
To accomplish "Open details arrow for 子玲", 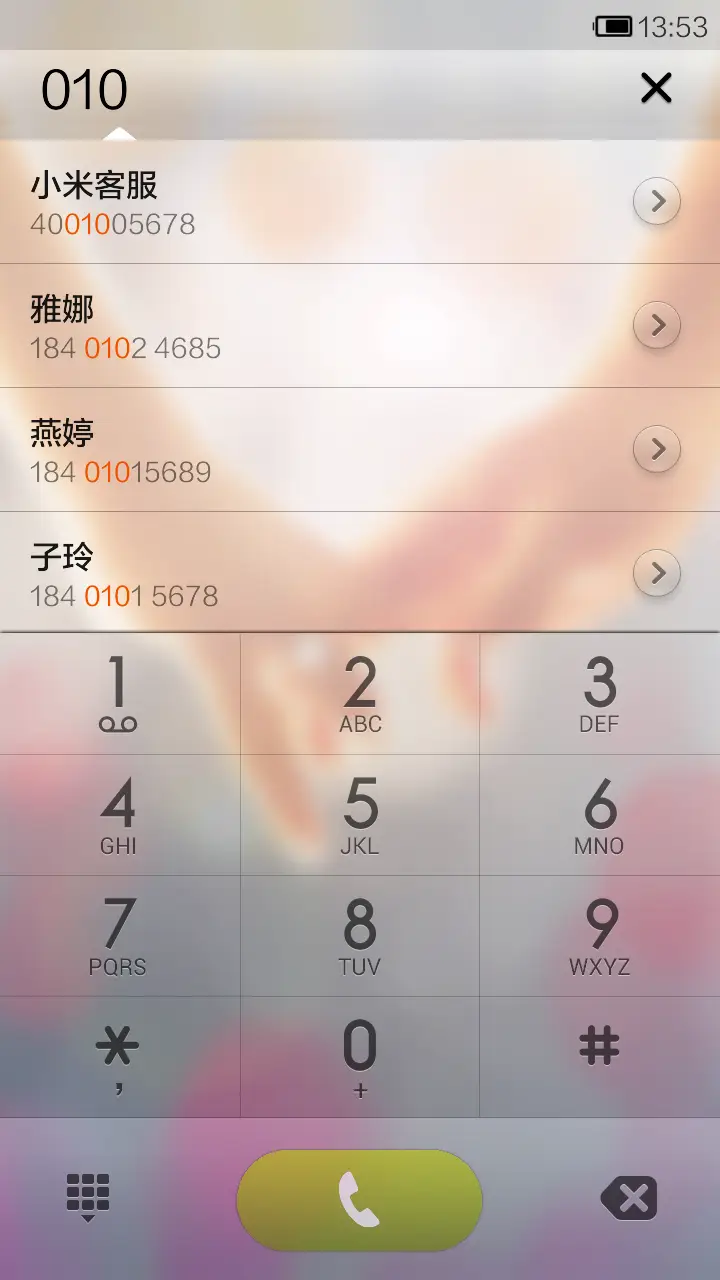I will point(657,574).
